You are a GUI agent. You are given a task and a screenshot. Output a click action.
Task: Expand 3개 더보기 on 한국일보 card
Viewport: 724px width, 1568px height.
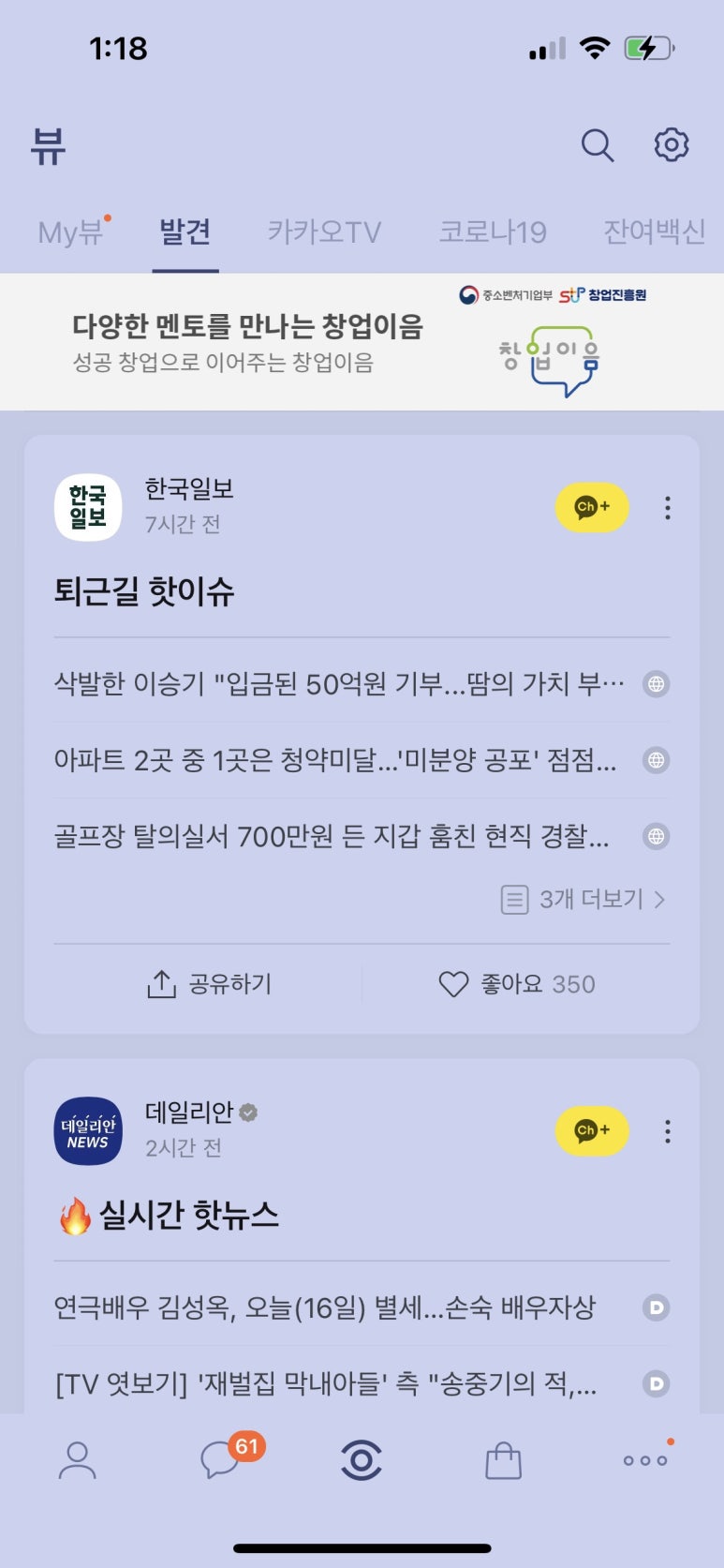584,900
